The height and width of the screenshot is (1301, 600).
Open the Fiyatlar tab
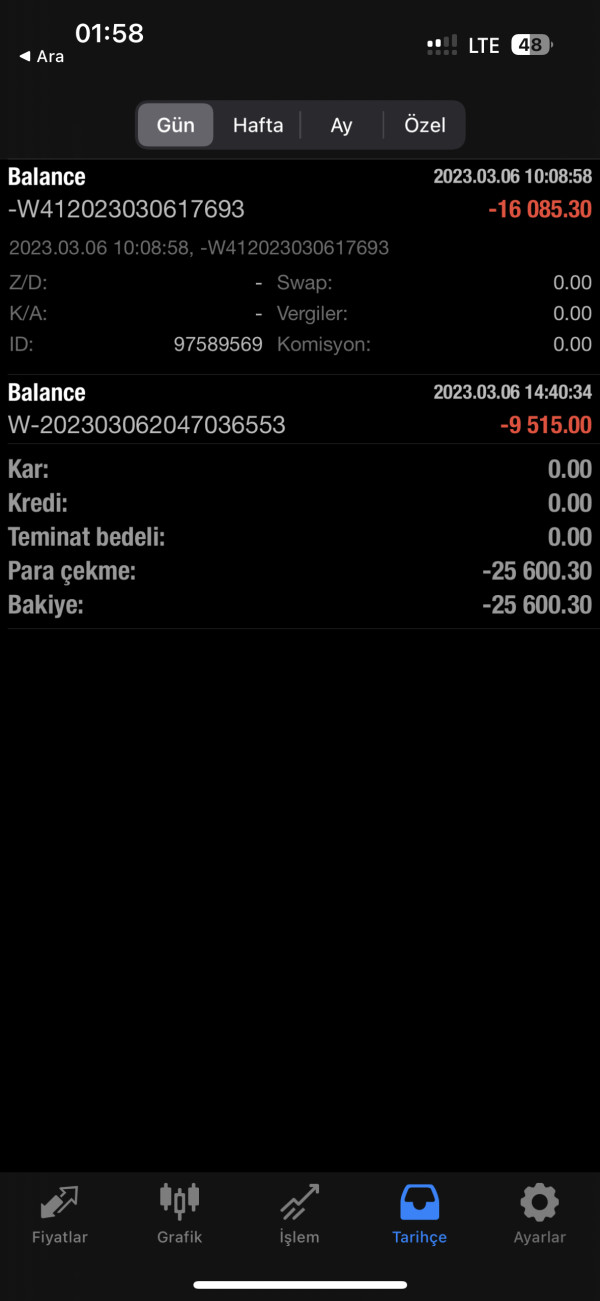coord(60,1213)
